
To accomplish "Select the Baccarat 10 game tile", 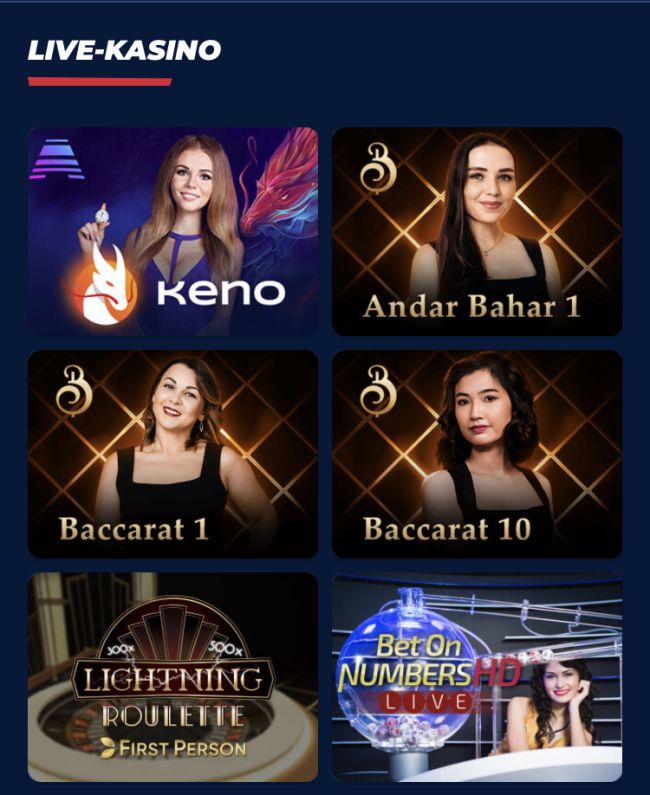I will [x=477, y=454].
